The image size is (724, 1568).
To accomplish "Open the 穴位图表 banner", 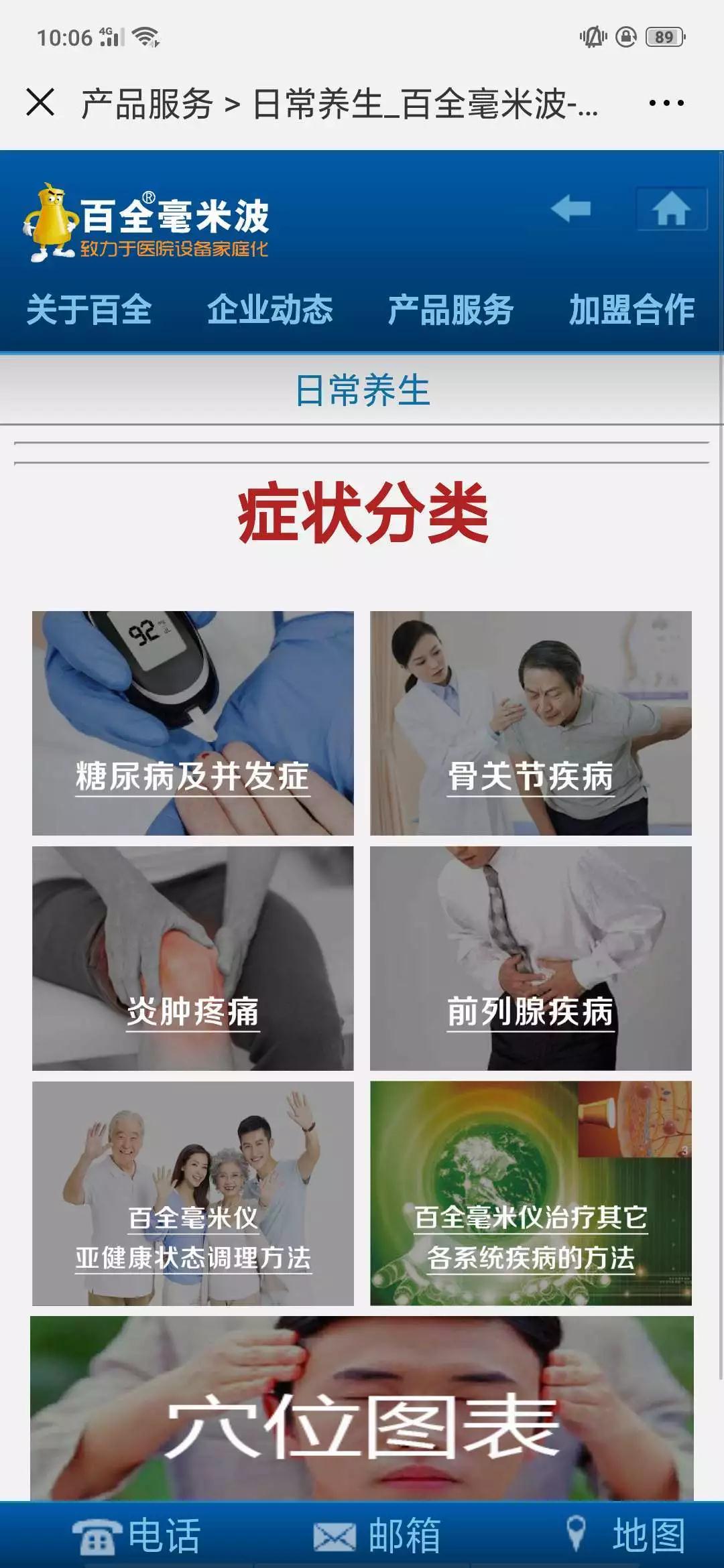I will [x=362, y=1409].
